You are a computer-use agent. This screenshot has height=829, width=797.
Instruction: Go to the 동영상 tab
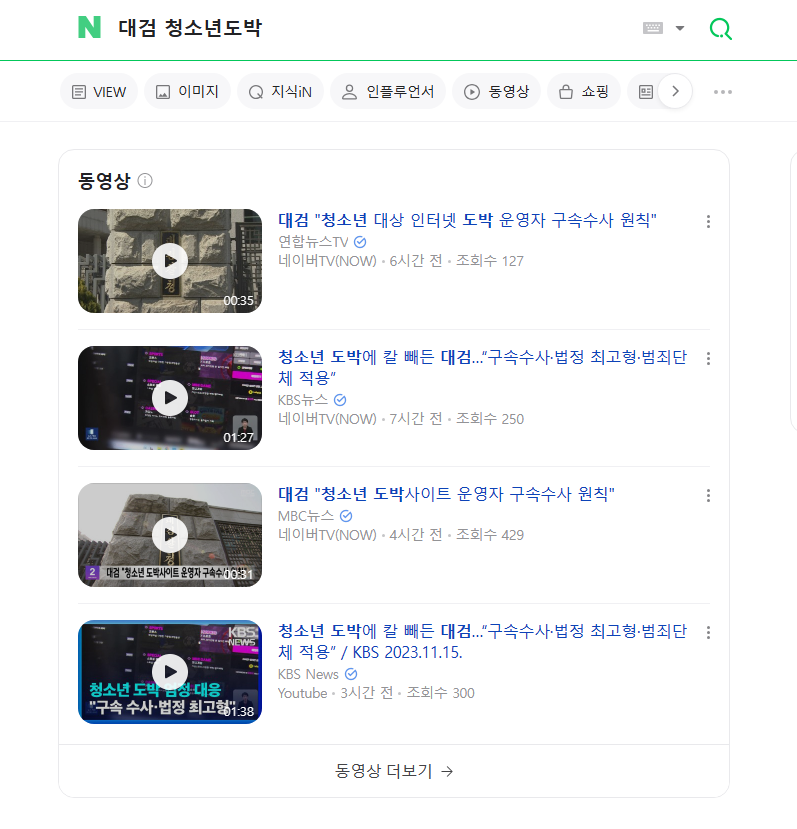point(496,91)
